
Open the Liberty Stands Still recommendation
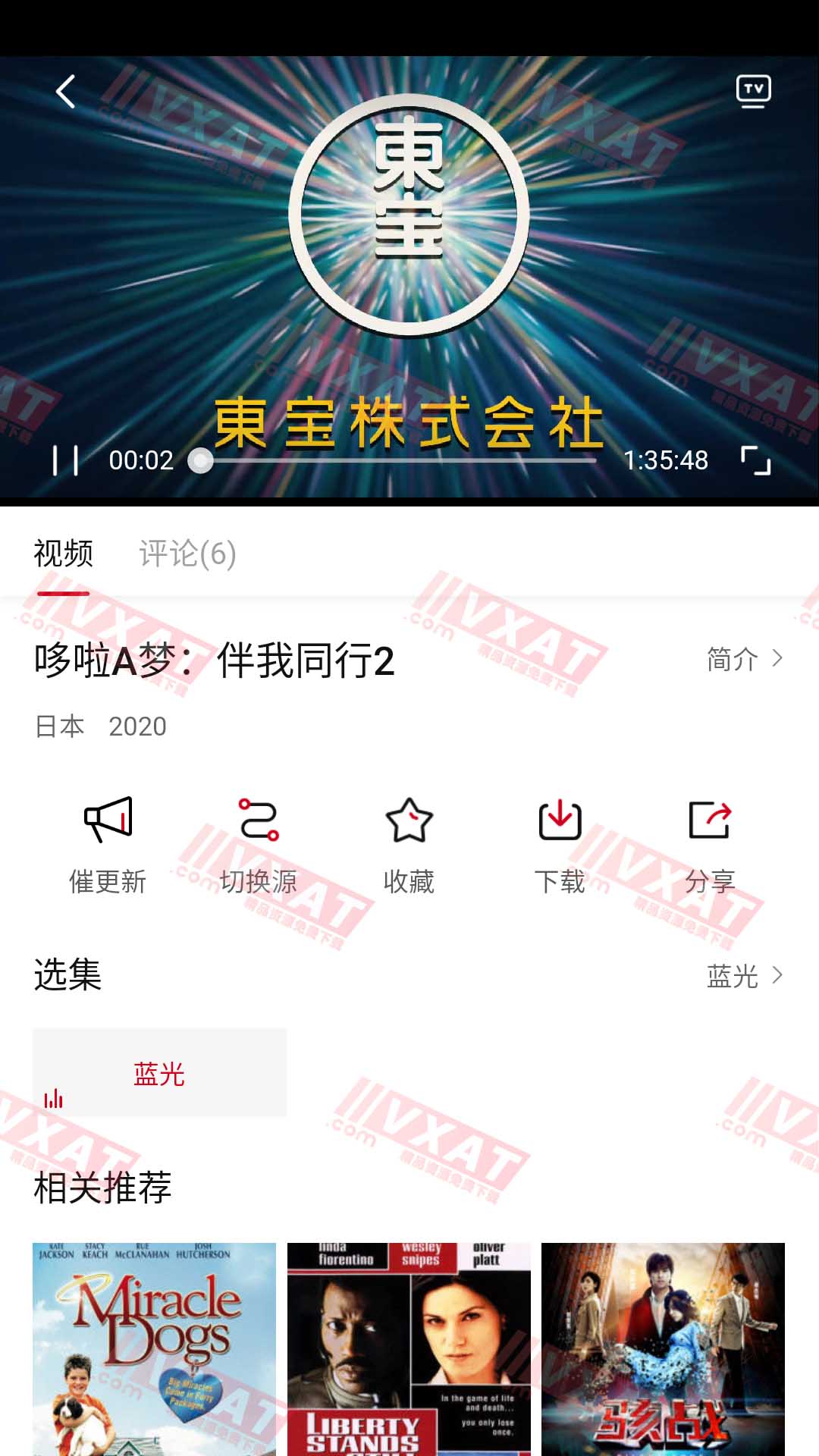point(409,1348)
